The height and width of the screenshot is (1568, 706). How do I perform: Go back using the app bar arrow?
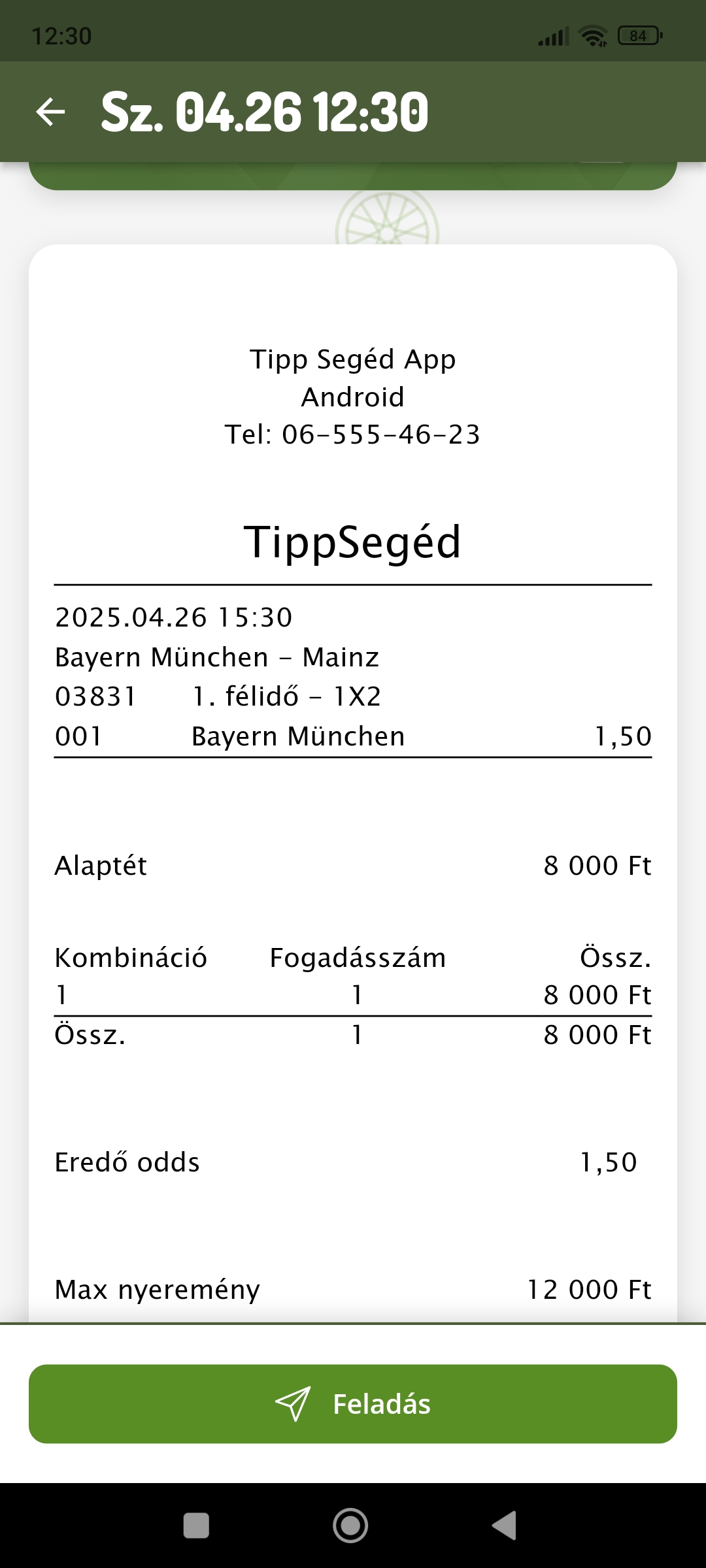coord(50,112)
